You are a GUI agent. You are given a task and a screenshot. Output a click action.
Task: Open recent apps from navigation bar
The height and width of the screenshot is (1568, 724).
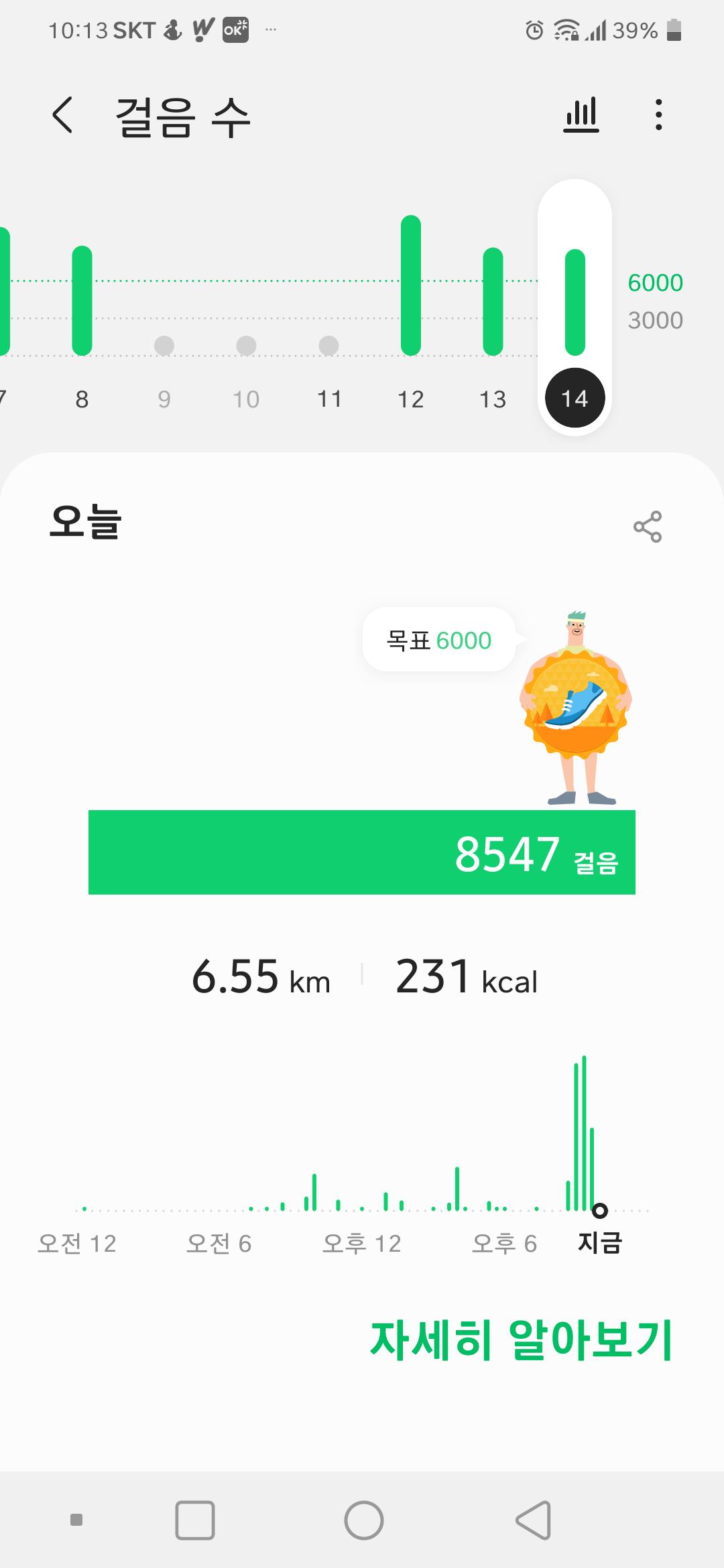point(194,1520)
